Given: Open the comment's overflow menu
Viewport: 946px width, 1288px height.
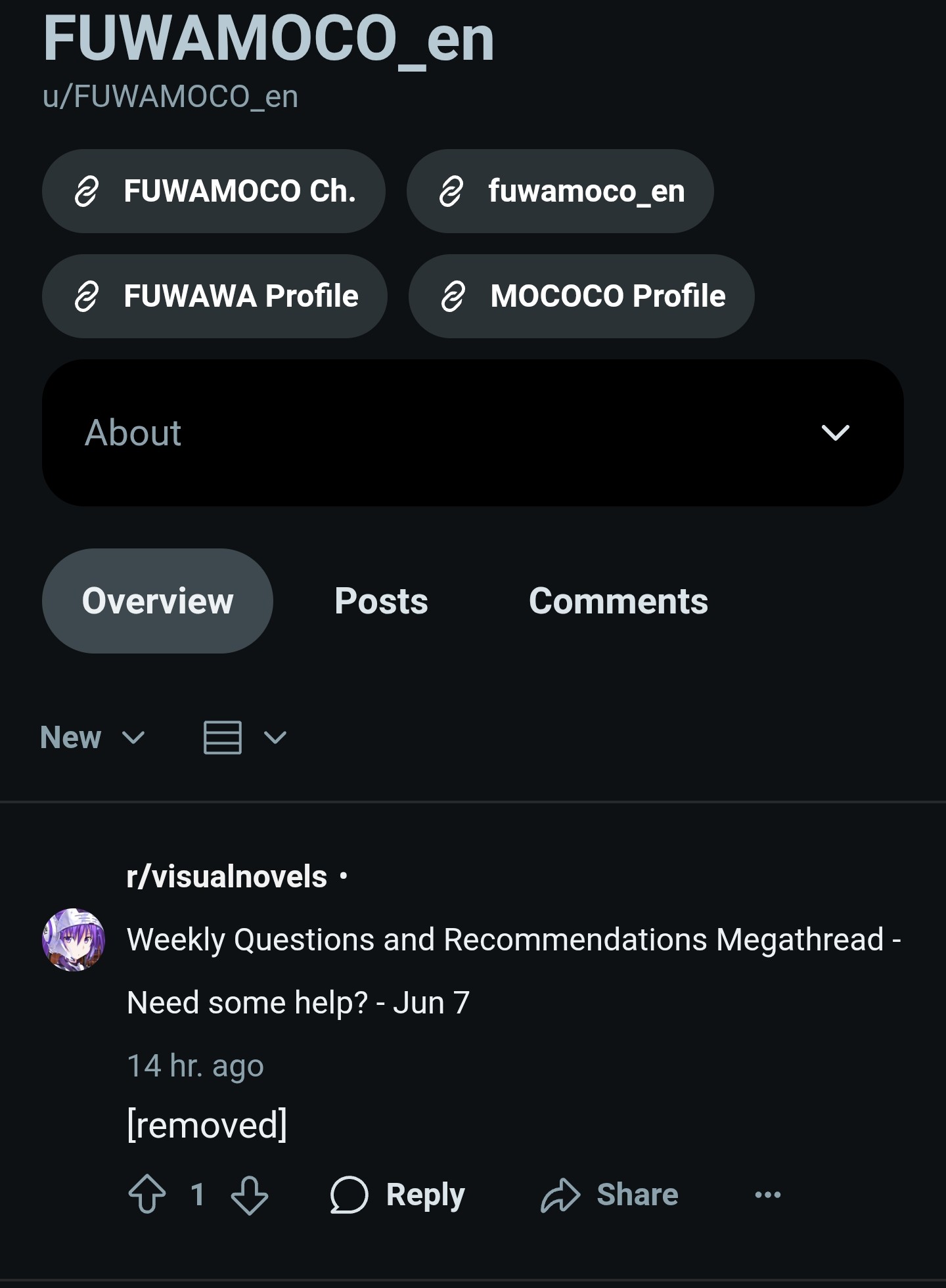Looking at the screenshot, I should 768,1194.
